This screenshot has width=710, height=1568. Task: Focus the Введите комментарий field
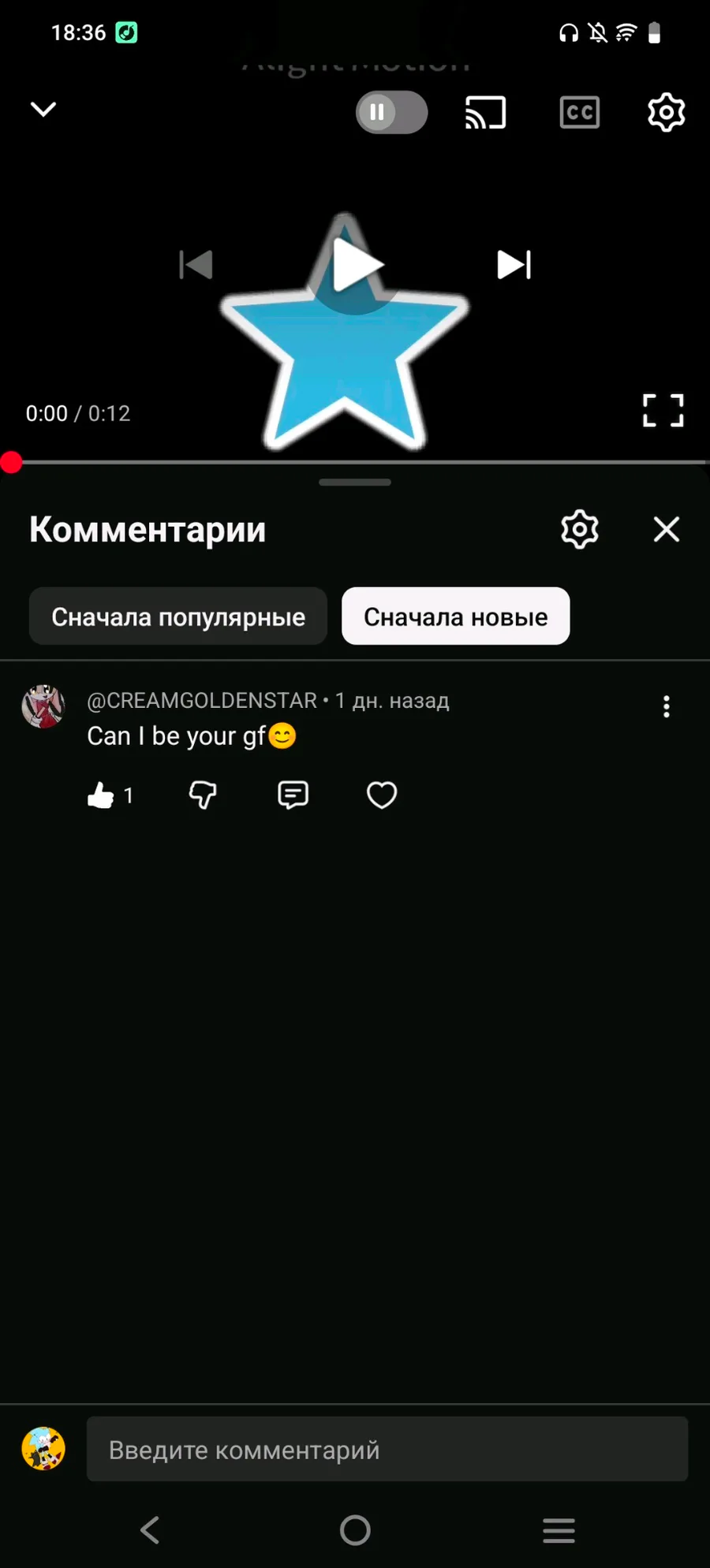[x=387, y=1449]
